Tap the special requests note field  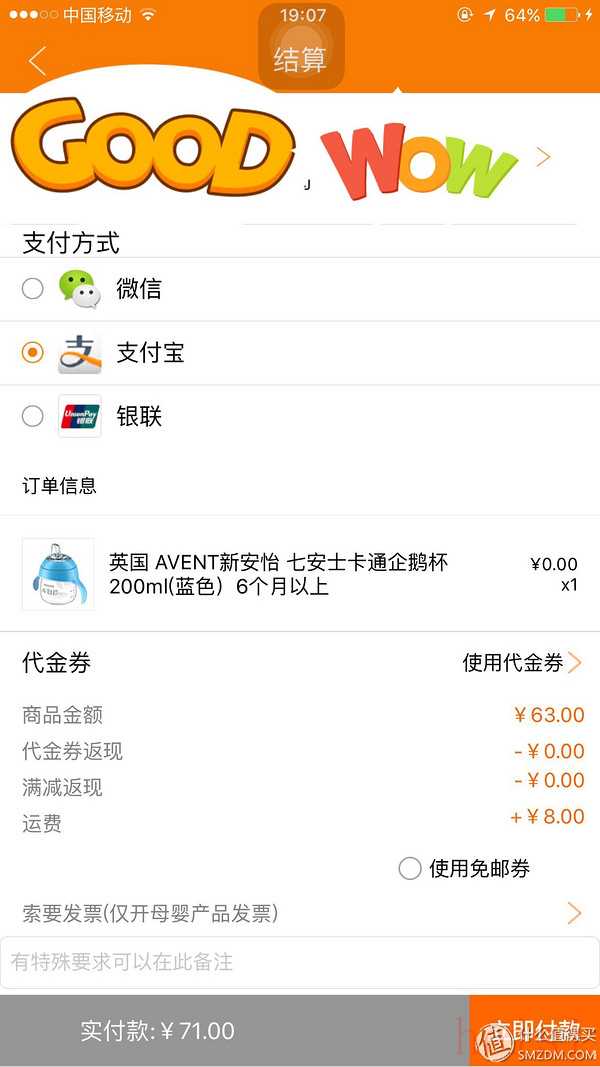pyautogui.click(x=300, y=962)
